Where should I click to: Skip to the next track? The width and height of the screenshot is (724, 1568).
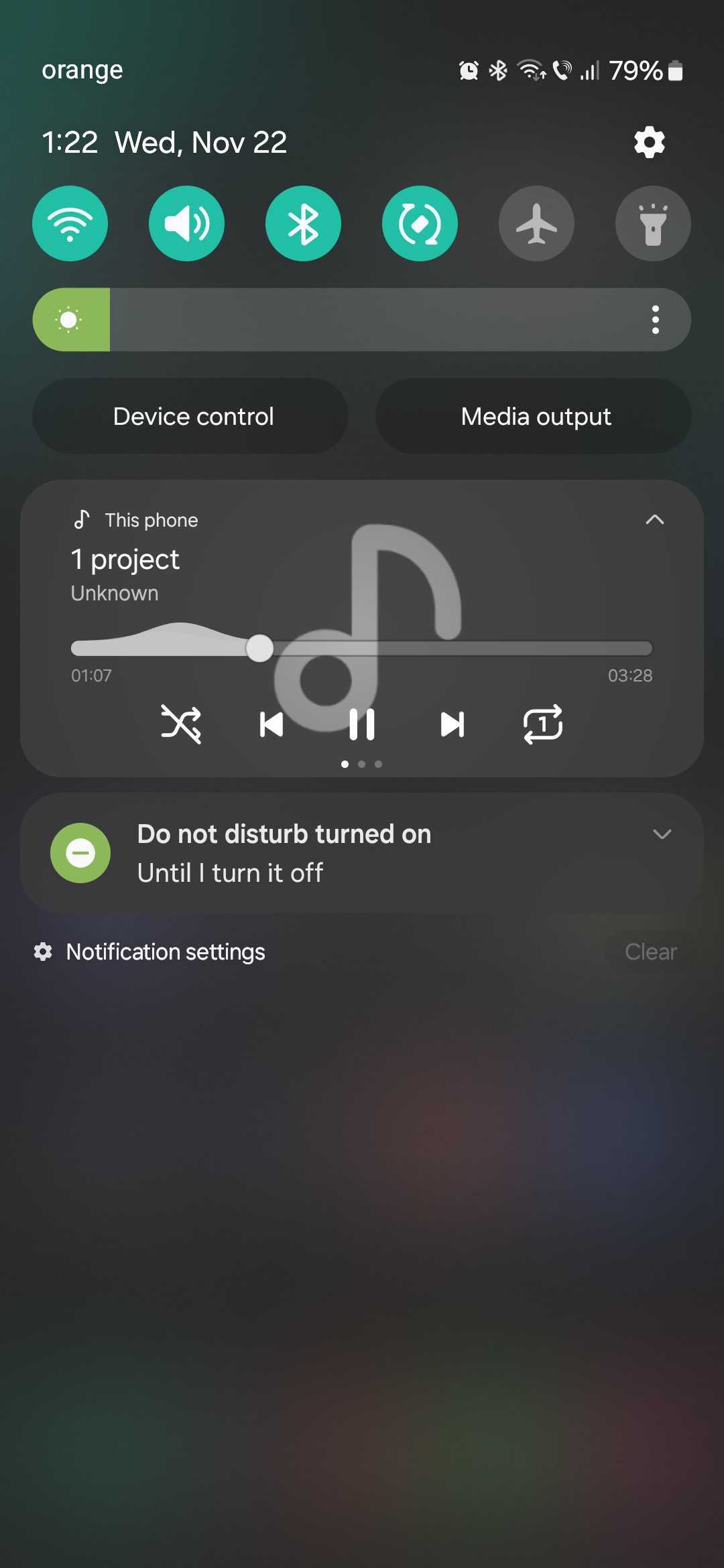pyautogui.click(x=452, y=724)
